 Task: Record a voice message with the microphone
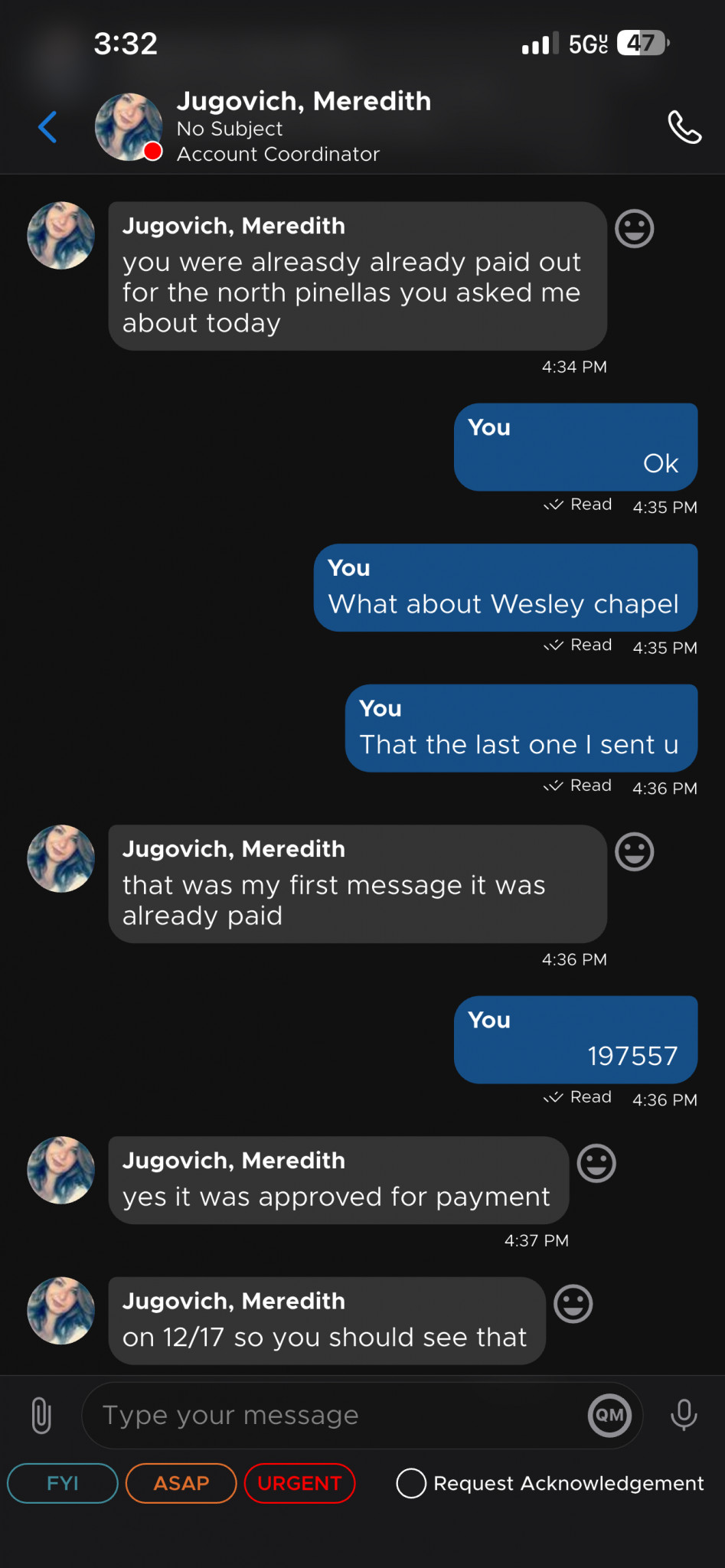(x=684, y=1415)
